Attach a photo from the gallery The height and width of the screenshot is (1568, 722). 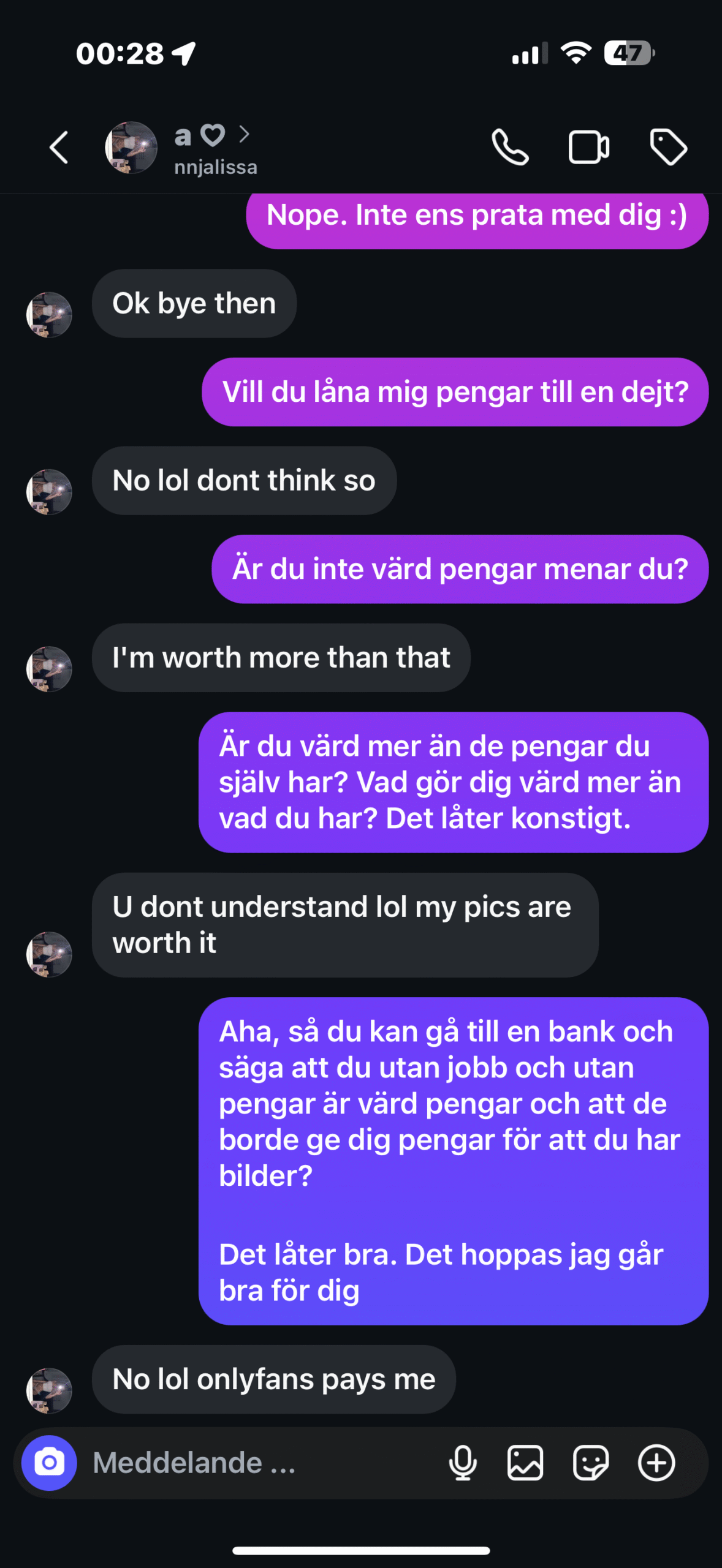click(525, 1463)
